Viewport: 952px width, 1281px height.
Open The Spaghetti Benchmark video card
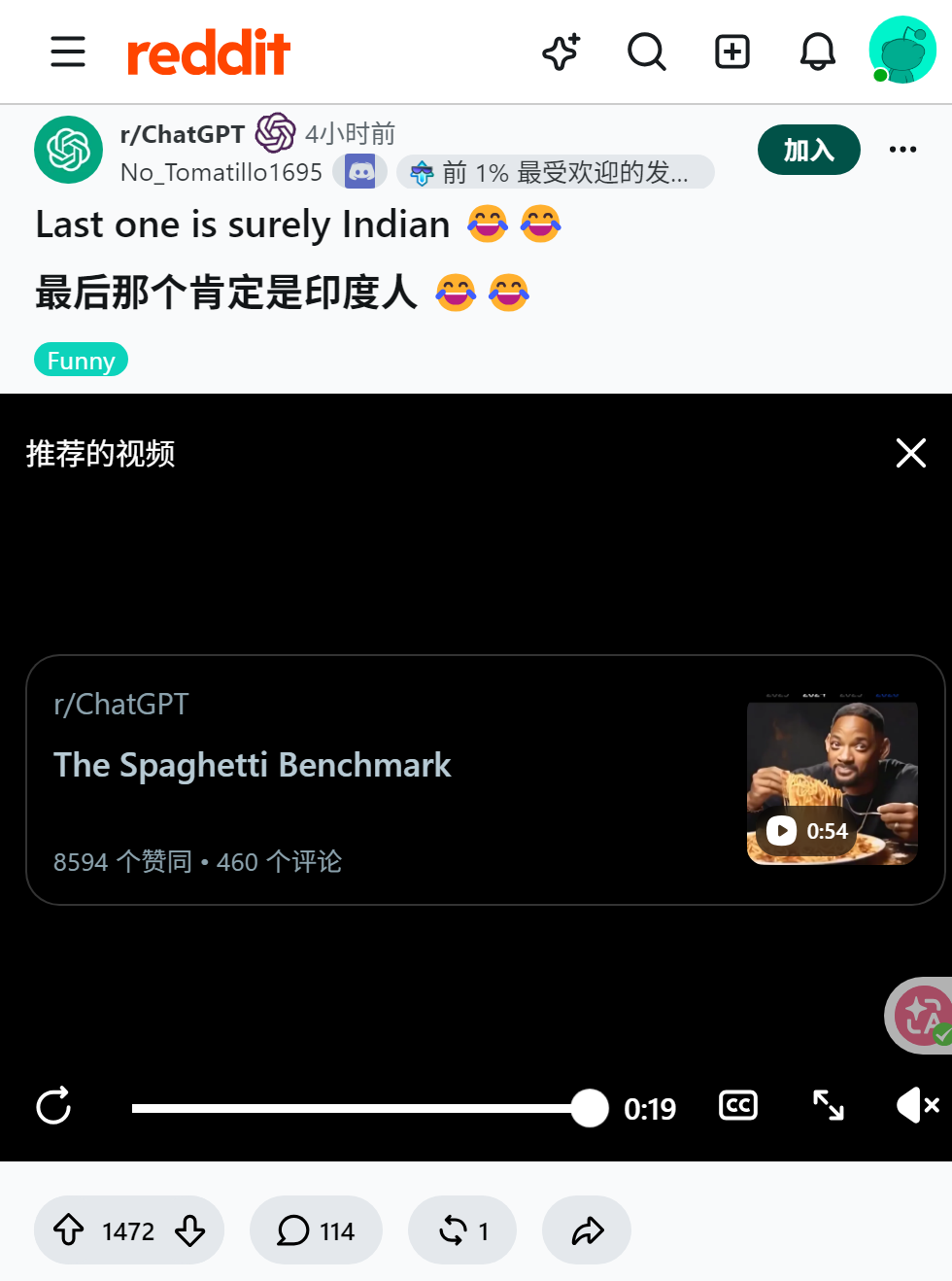[486, 779]
